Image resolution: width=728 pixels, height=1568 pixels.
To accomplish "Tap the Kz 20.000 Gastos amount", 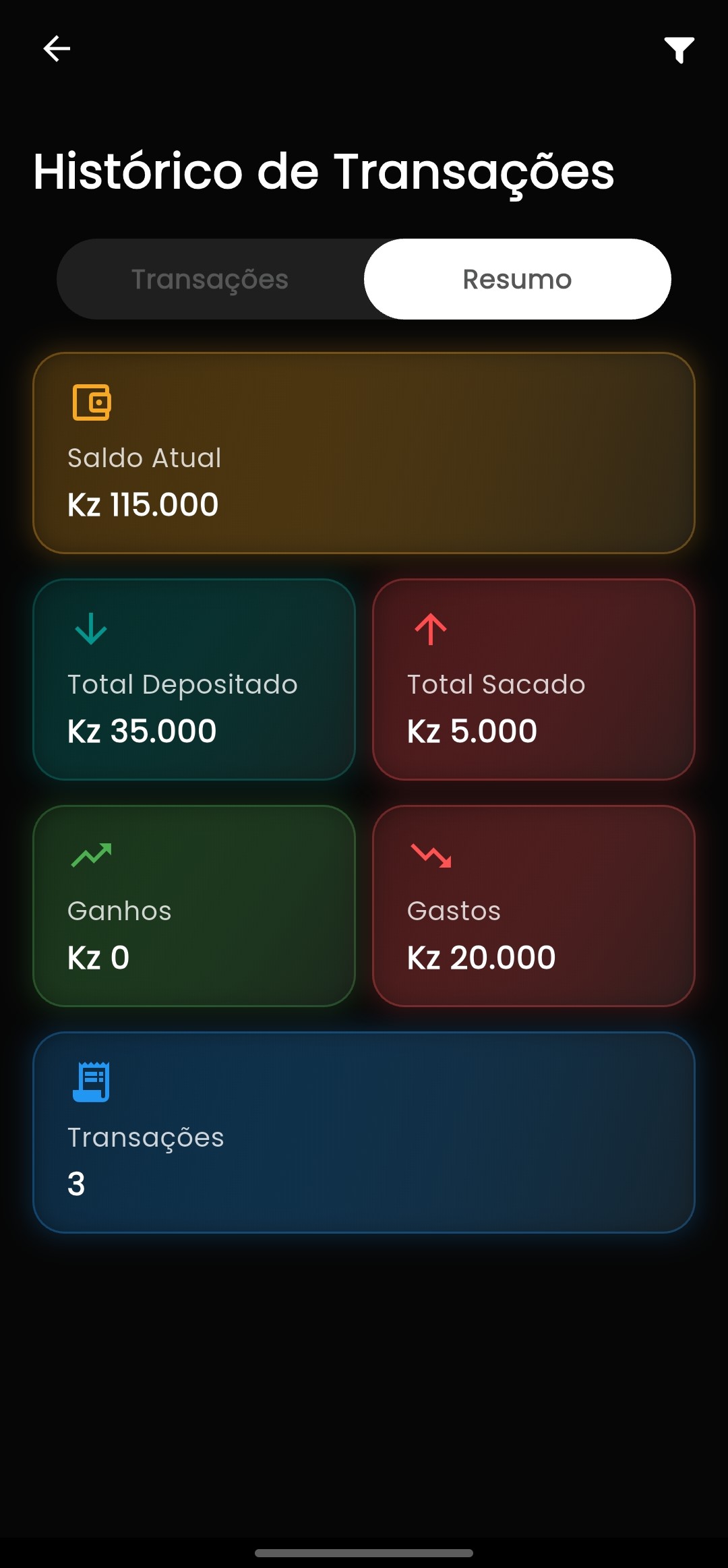I will [x=481, y=957].
